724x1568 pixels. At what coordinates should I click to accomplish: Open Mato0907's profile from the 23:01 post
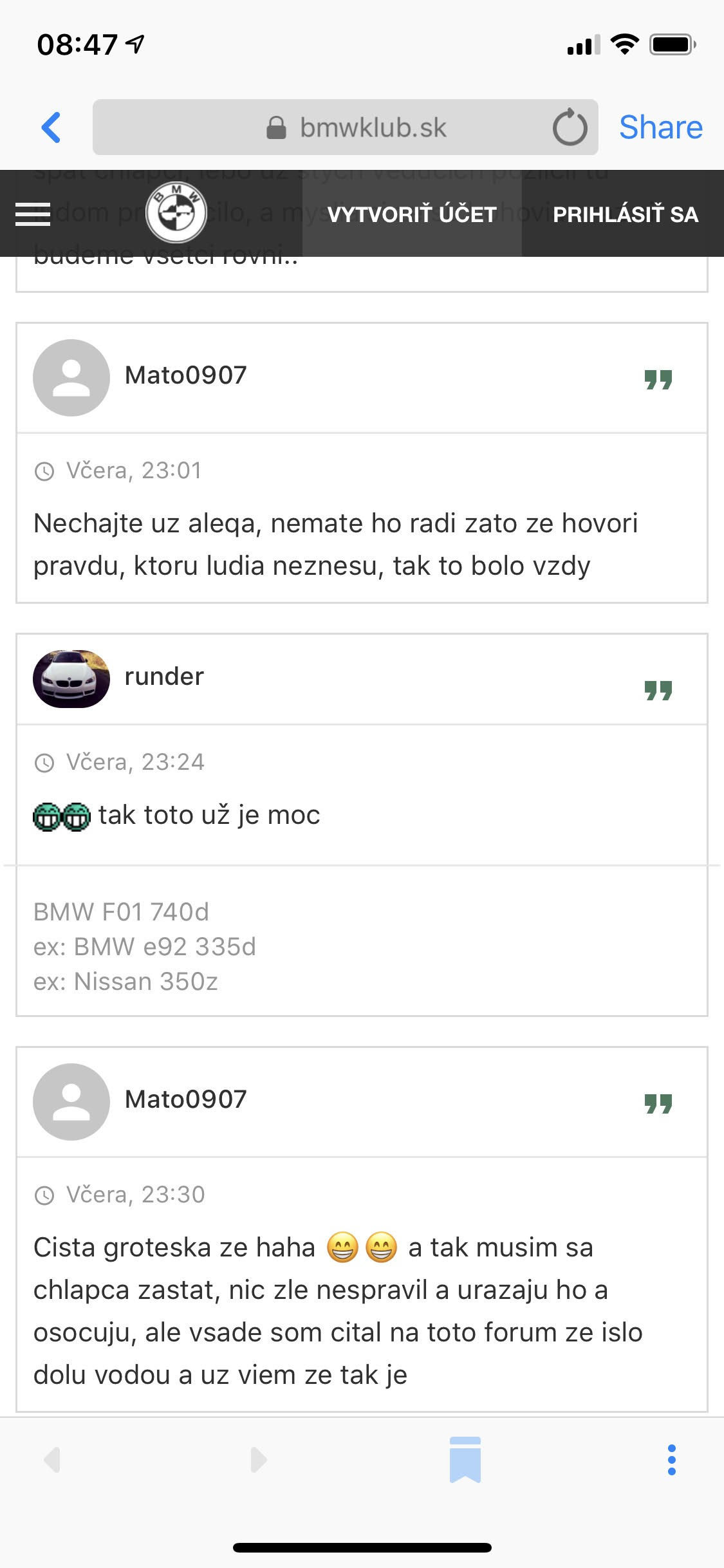pos(185,375)
